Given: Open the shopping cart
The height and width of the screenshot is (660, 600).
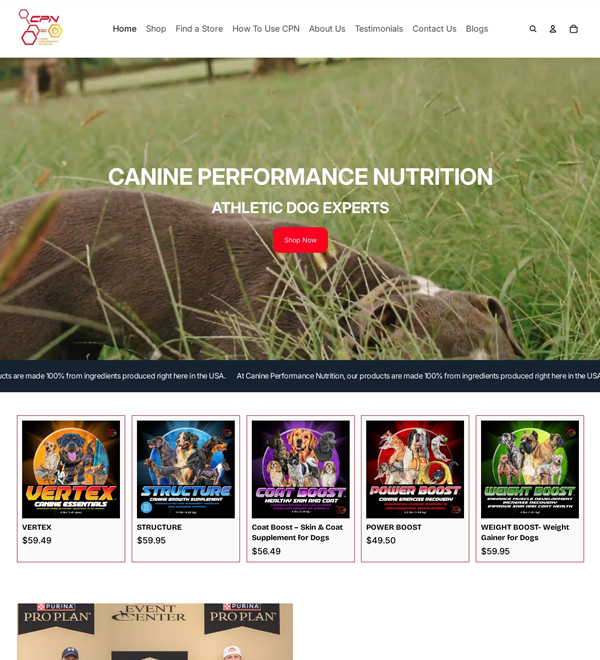Looking at the screenshot, I should coord(573,29).
